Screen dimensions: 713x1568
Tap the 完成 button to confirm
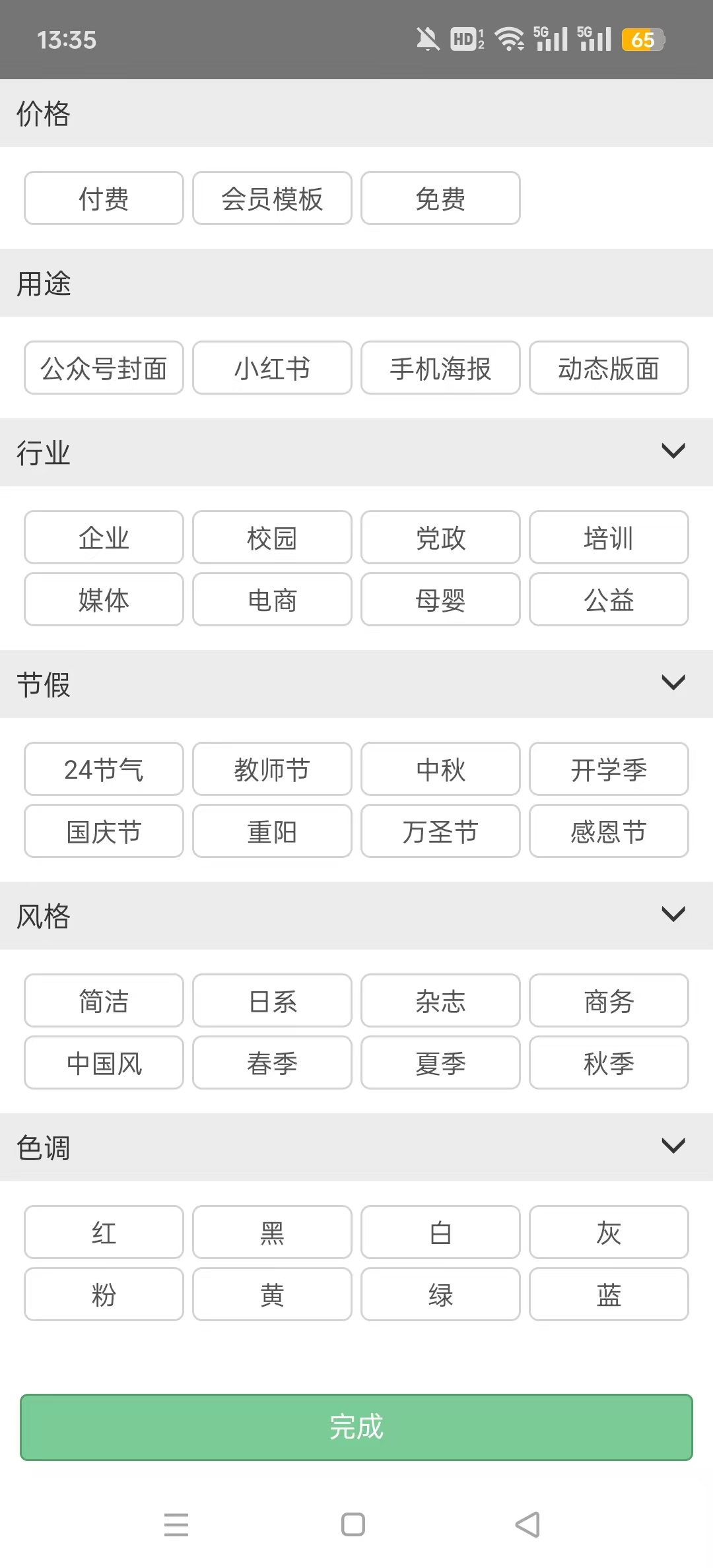pos(356,1427)
